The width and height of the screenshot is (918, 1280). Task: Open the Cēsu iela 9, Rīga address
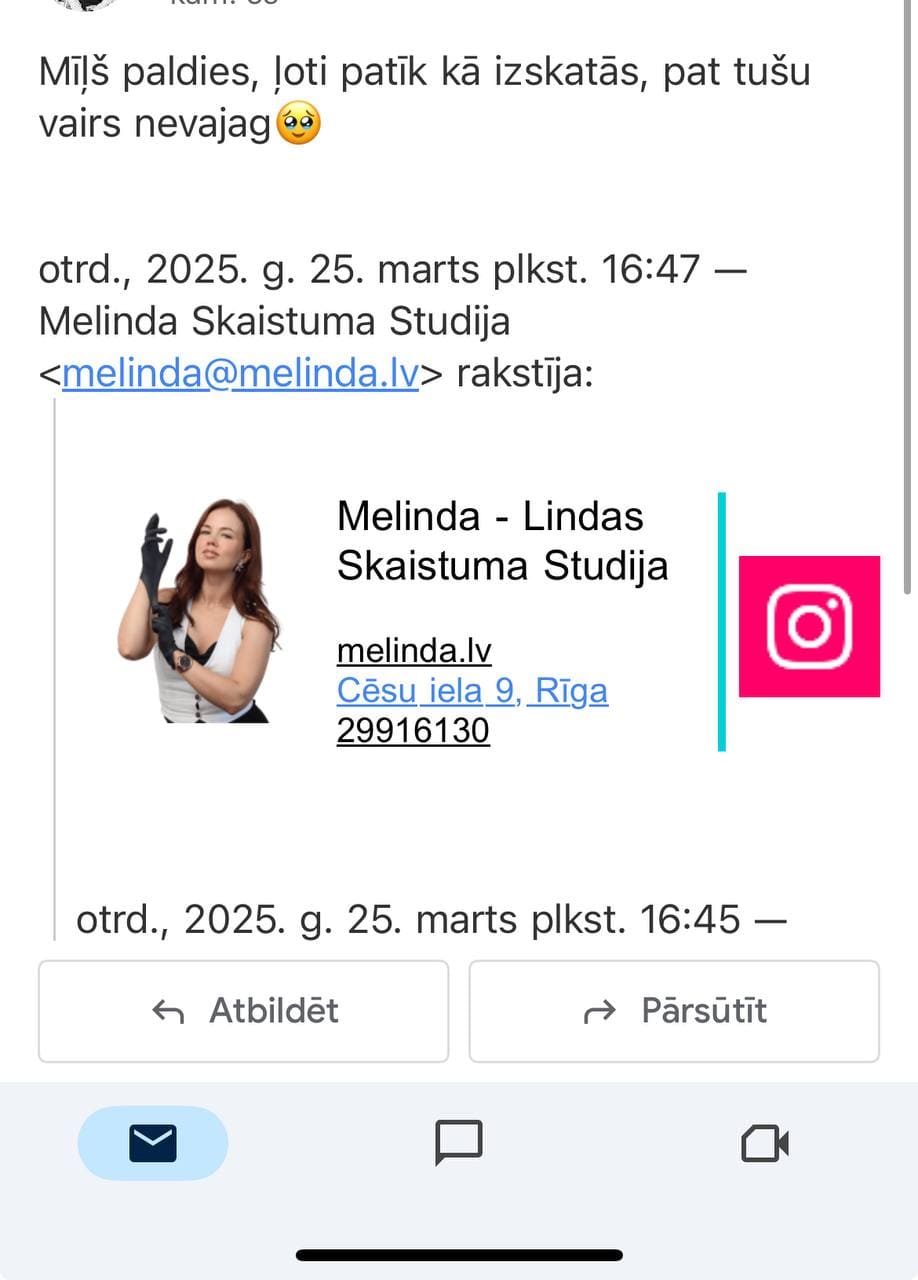pyautogui.click(x=472, y=691)
